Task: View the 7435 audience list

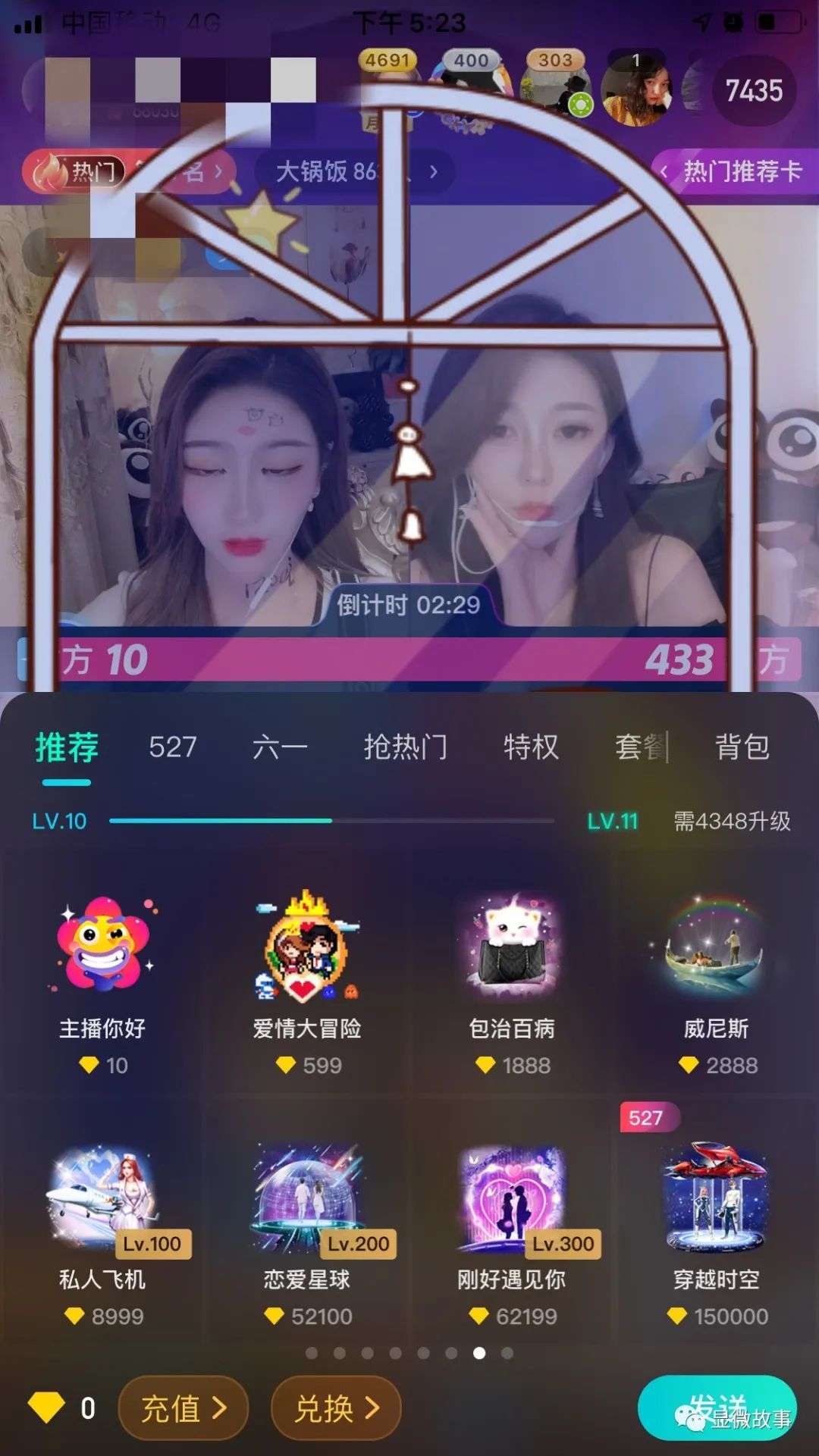Action: point(753,91)
